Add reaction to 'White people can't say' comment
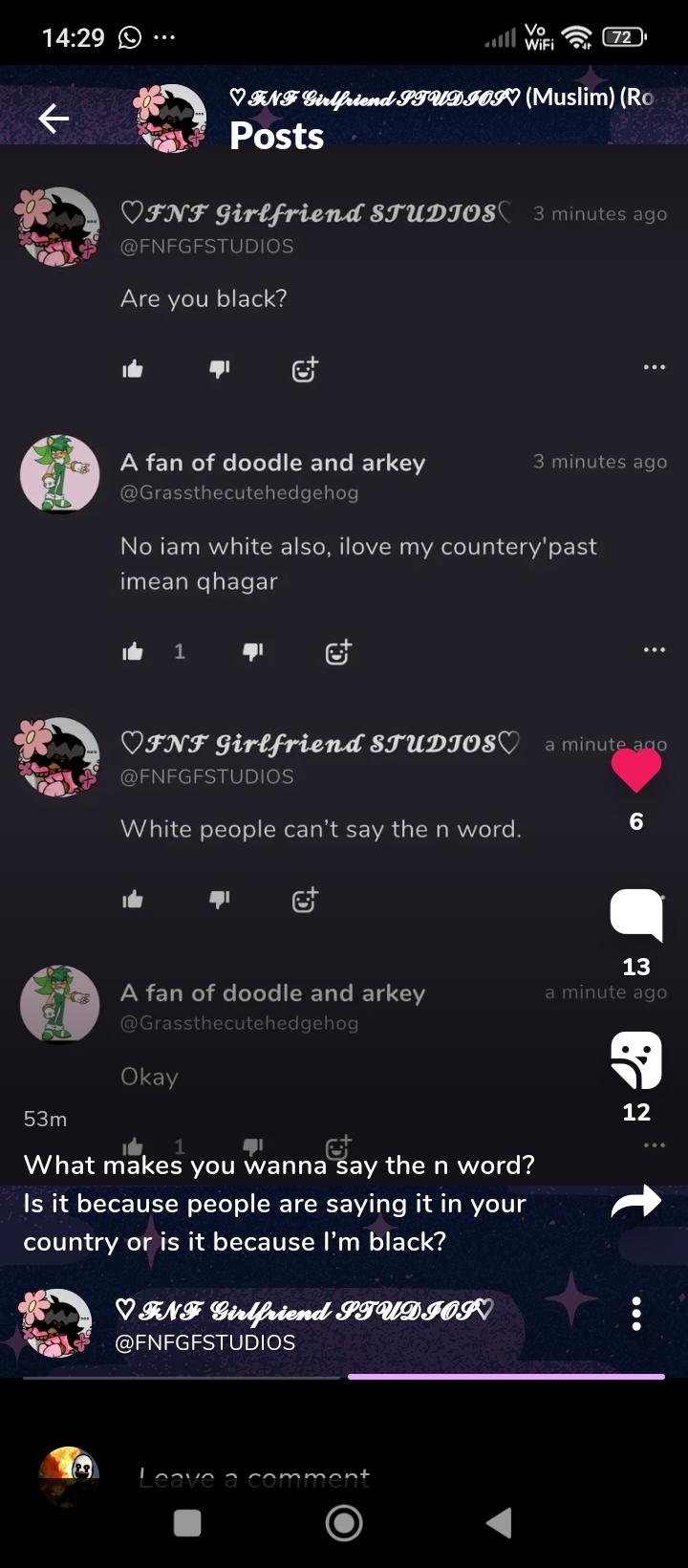Image resolution: width=688 pixels, height=1568 pixels. coord(305,899)
